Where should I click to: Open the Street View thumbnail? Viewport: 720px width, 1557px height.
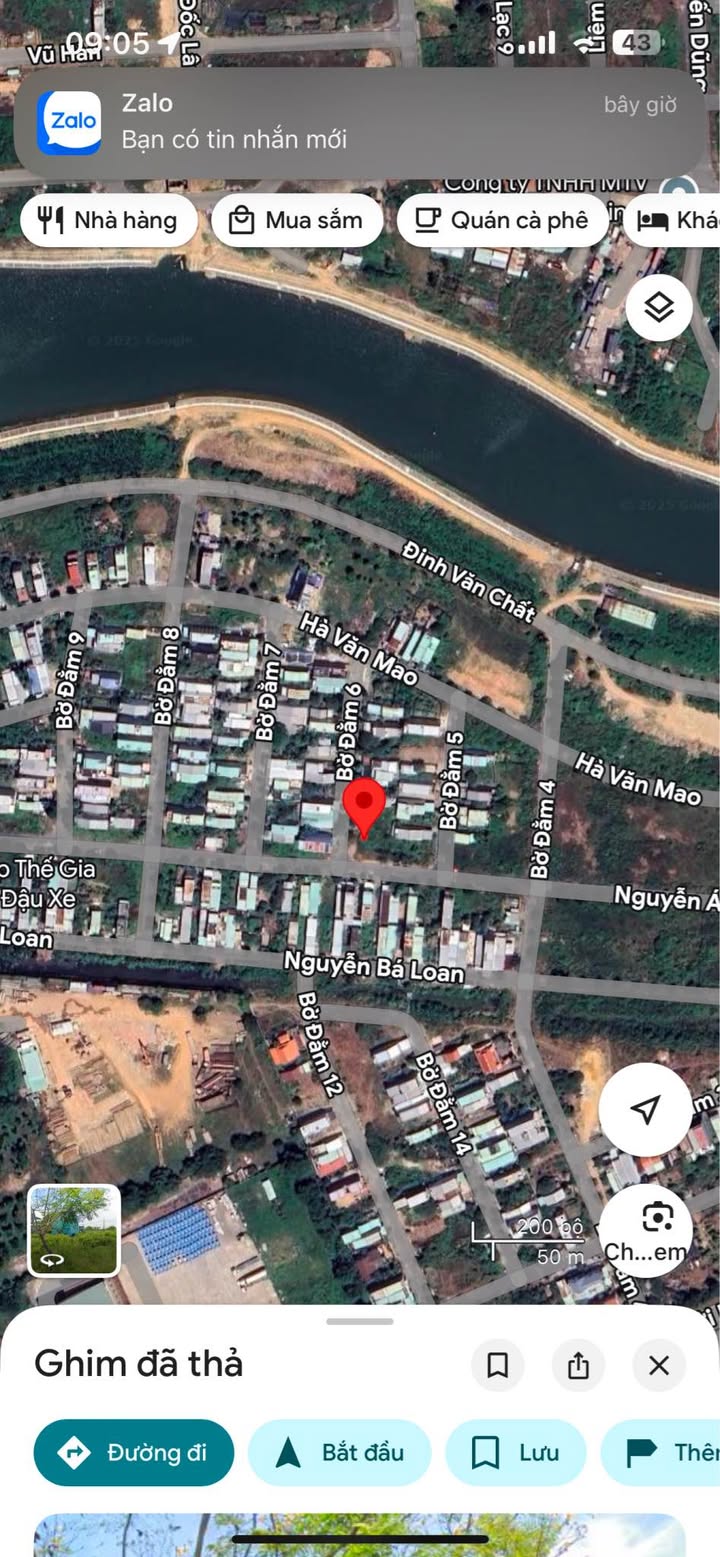(x=74, y=1231)
